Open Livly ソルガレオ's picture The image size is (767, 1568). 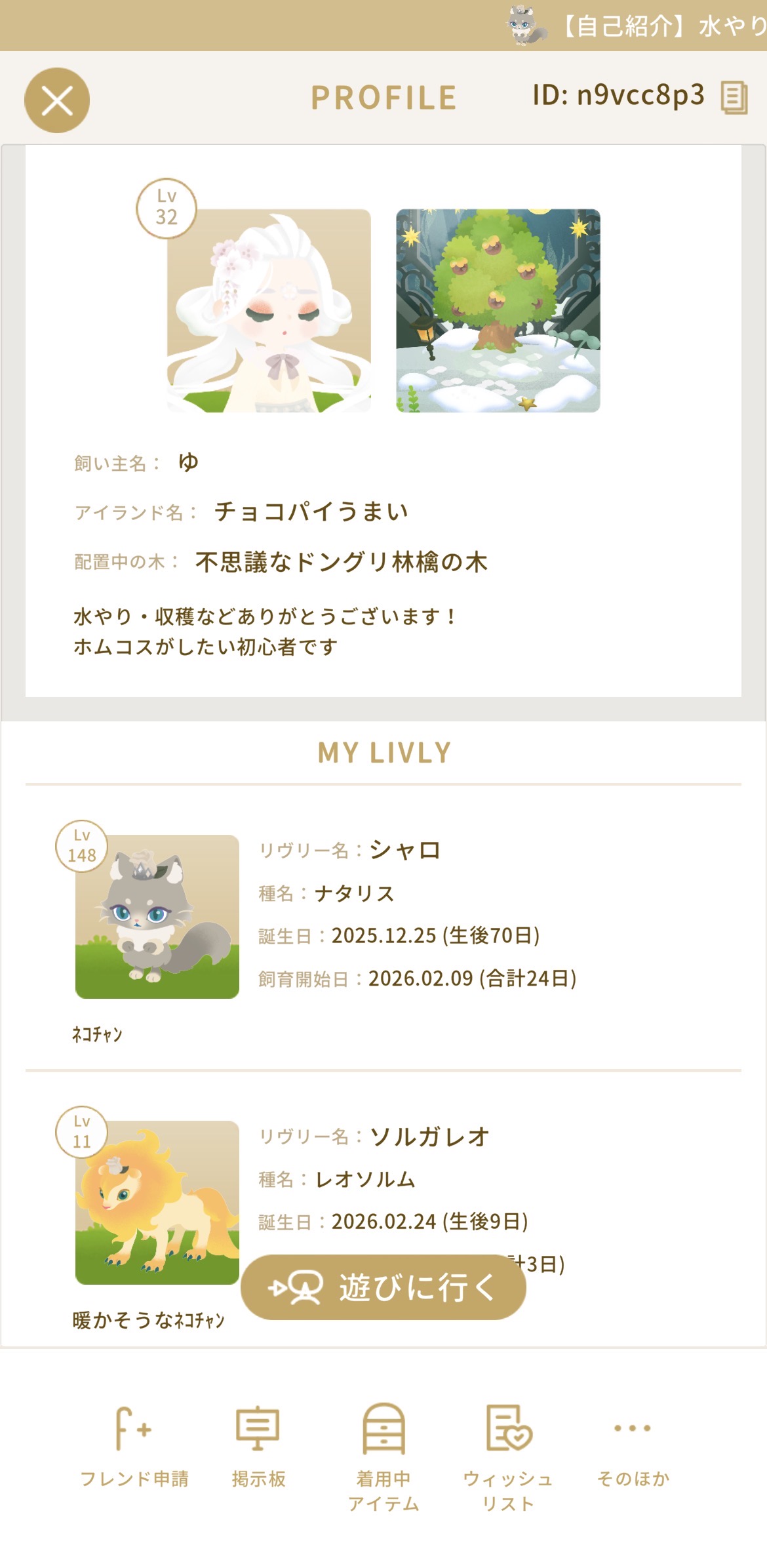pyautogui.click(x=157, y=1202)
